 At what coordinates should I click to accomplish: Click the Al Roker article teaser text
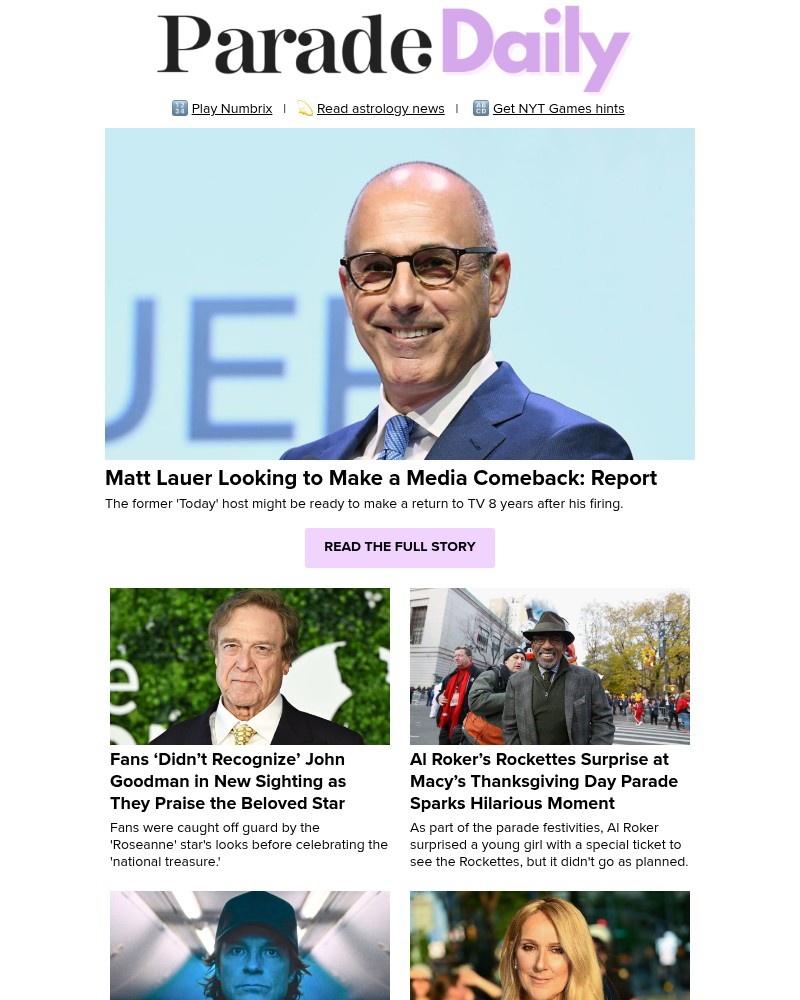click(549, 844)
